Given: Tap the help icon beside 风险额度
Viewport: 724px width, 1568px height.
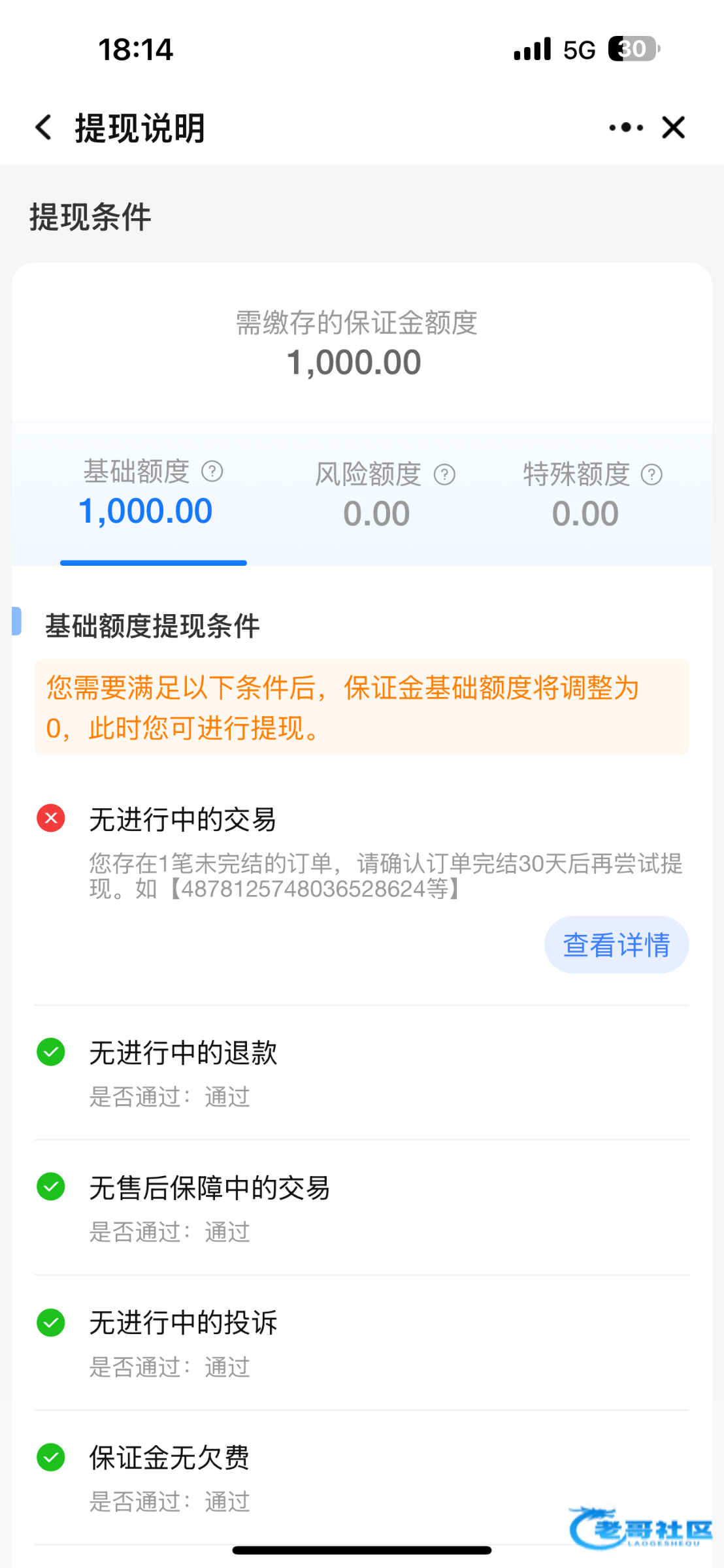Looking at the screenshot, I should [x=444, y=474].
